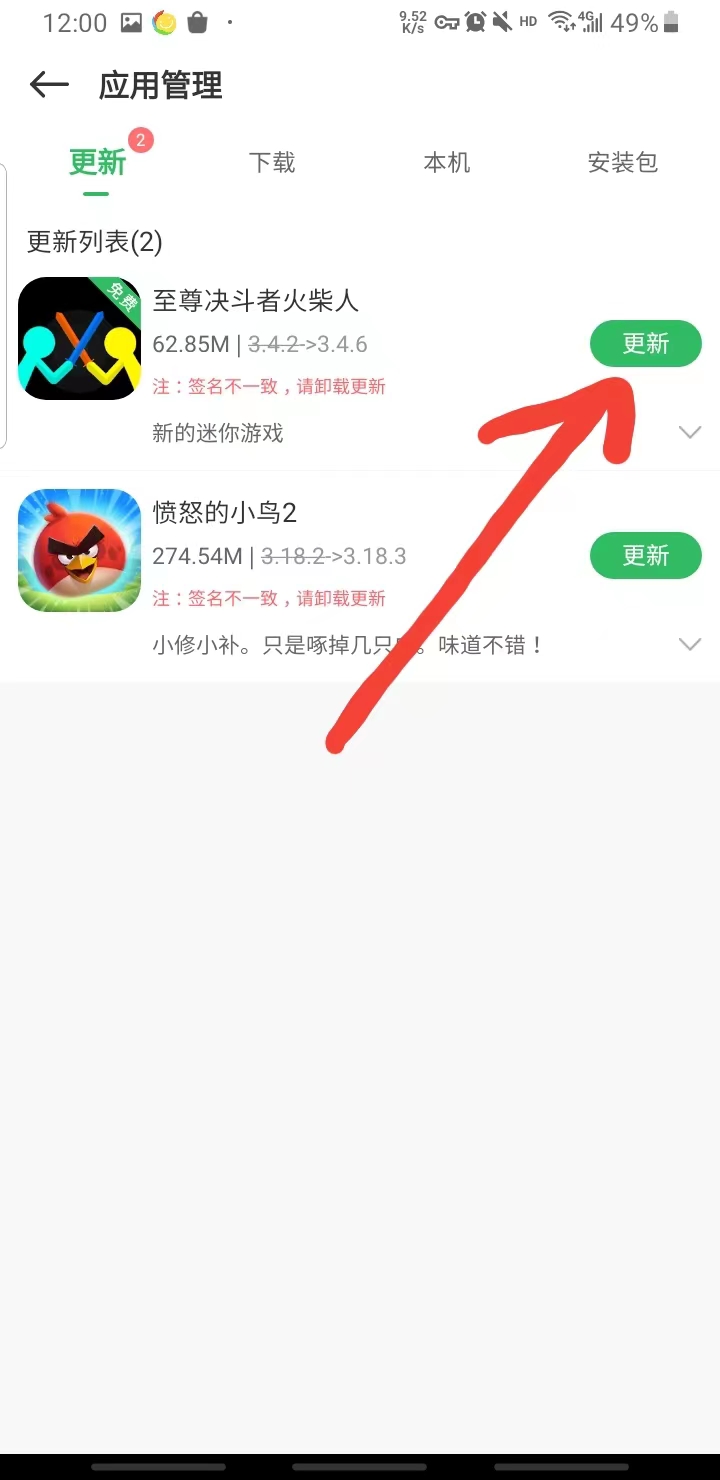The height and width of the screenshot is (1480, 720).
Task: Tap the red badge showing 2 updates
Action: pyautogui.click(x=141, y=141)
